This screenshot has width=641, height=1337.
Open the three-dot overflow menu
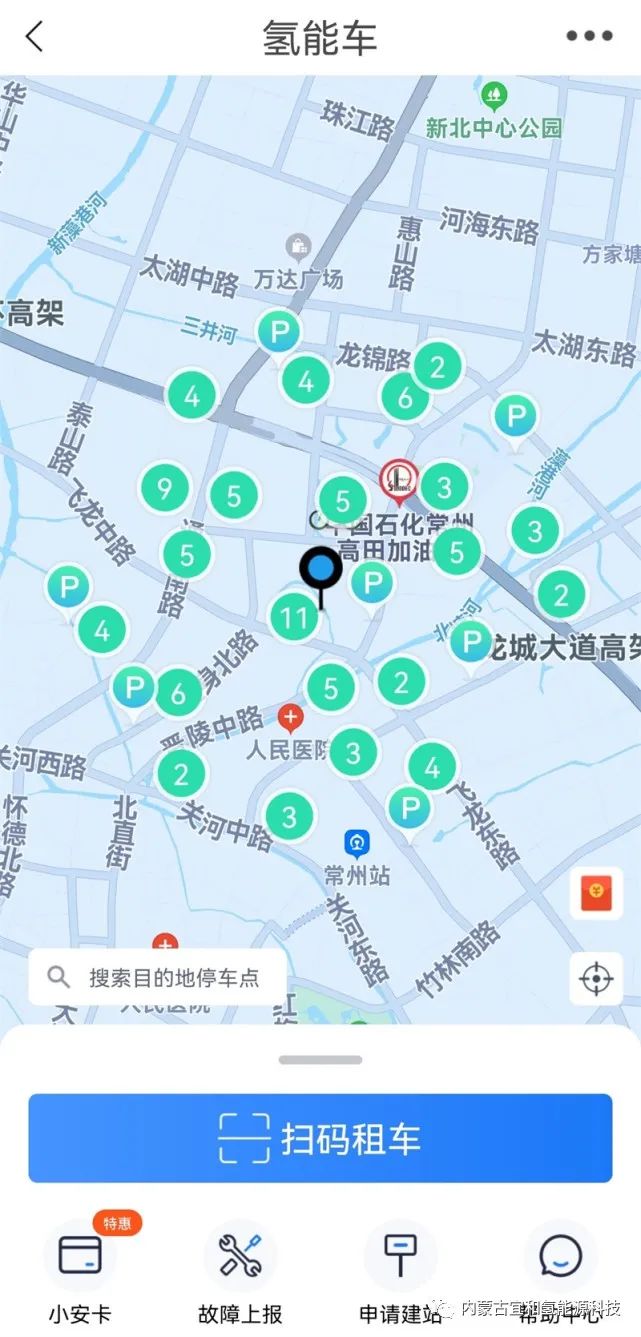pos(589,37)
